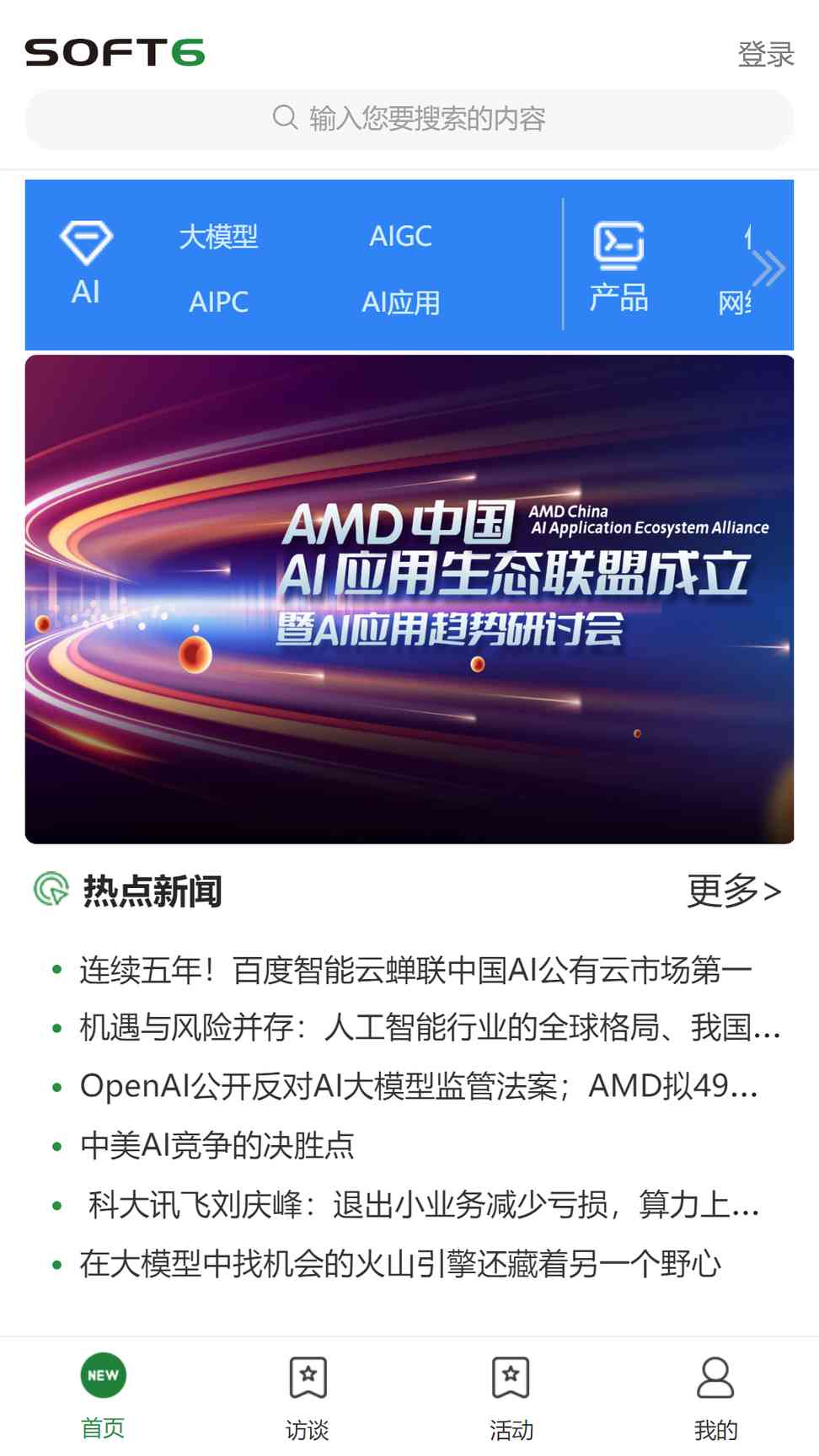Open the AI应用 category
The width and height of the screenshot is (819, 1456).
(x=401, y=302)
